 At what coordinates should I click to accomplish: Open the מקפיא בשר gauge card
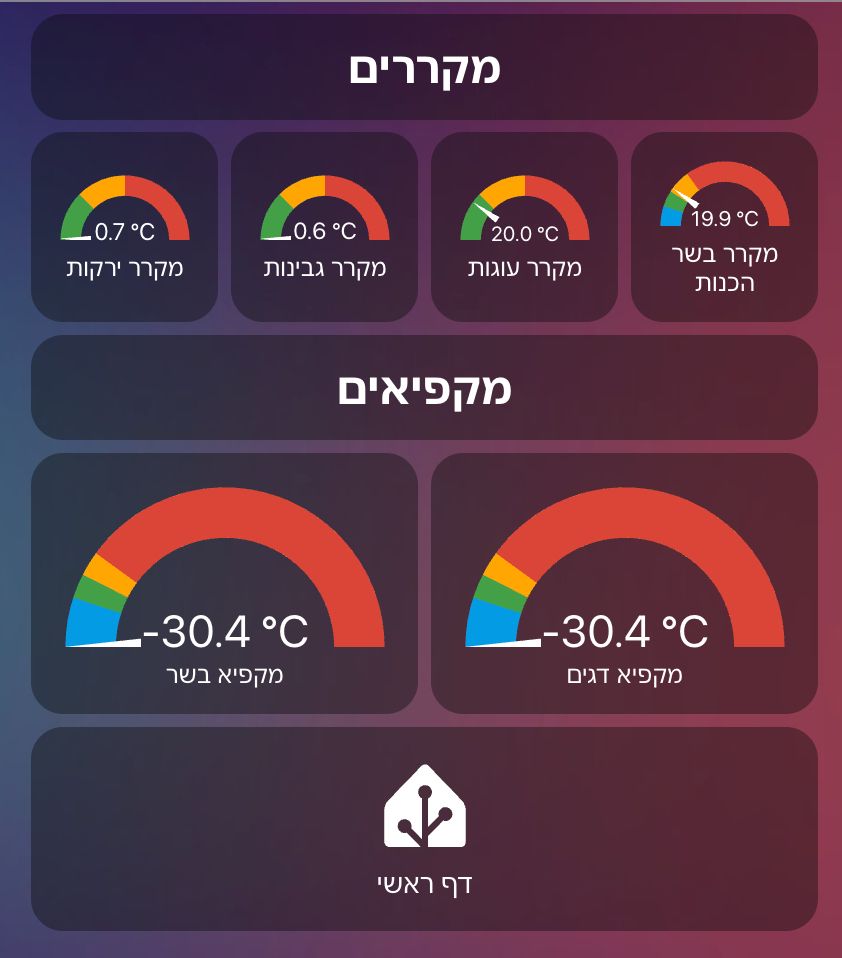pos(224,584)
